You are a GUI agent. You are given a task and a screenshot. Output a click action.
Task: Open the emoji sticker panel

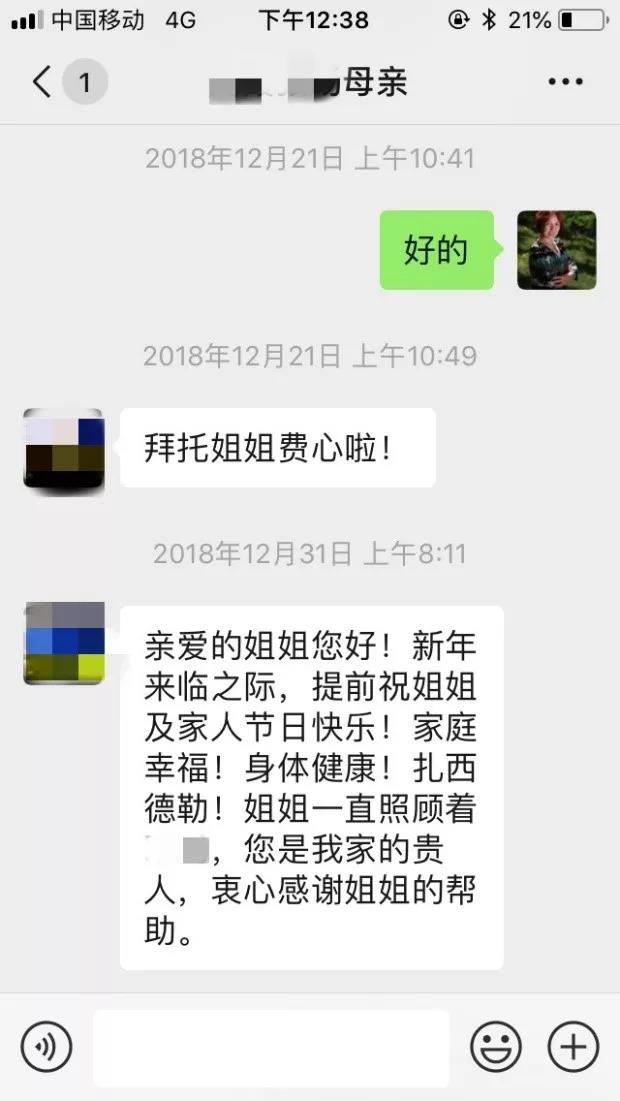496,1047
